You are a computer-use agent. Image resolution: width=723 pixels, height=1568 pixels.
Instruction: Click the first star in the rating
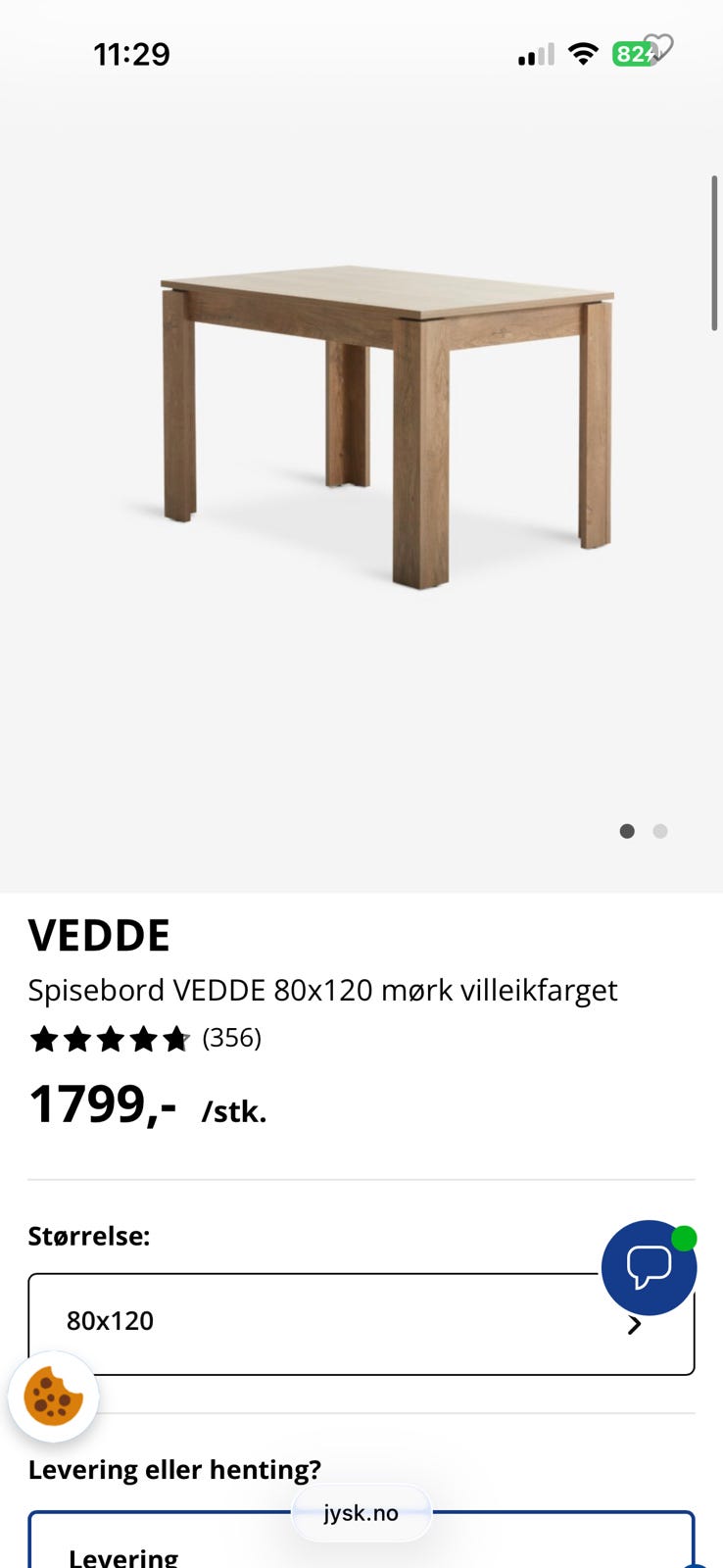[x=45, y=1039]
